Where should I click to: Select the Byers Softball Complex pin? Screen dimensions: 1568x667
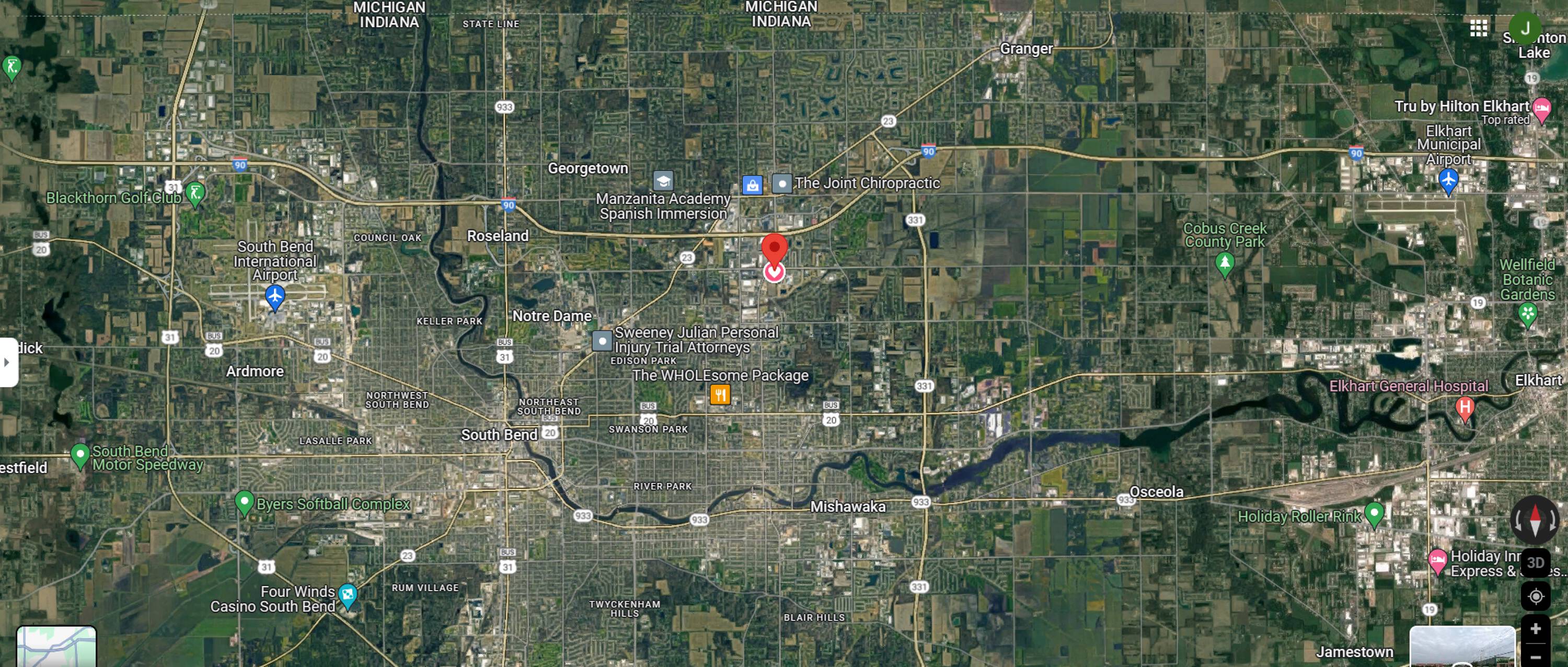click(244, 503)
